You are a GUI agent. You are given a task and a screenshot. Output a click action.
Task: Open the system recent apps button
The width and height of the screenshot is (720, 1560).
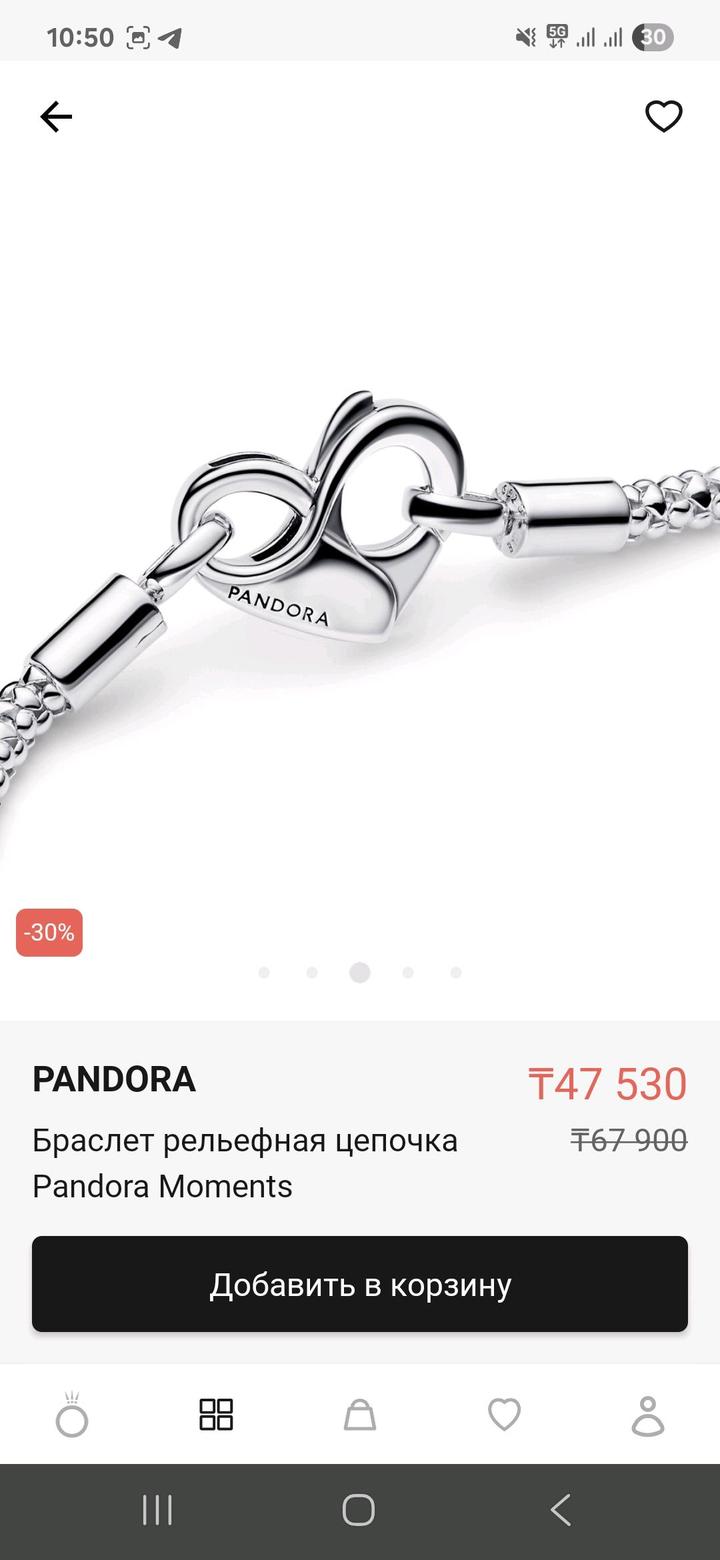(x=157, y=1510)
